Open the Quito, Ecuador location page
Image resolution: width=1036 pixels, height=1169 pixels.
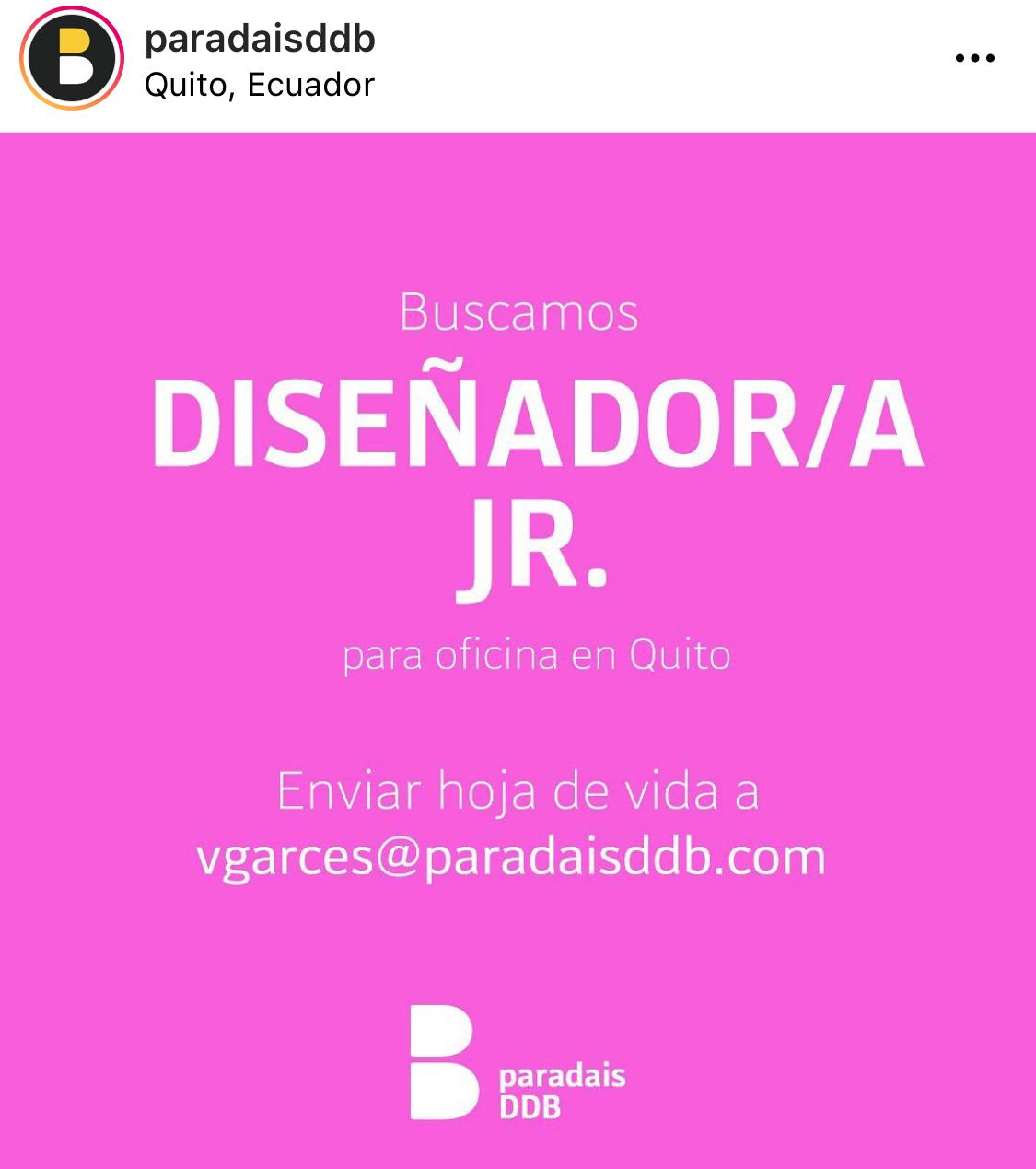pyautogui.click(x=260, y=85)
